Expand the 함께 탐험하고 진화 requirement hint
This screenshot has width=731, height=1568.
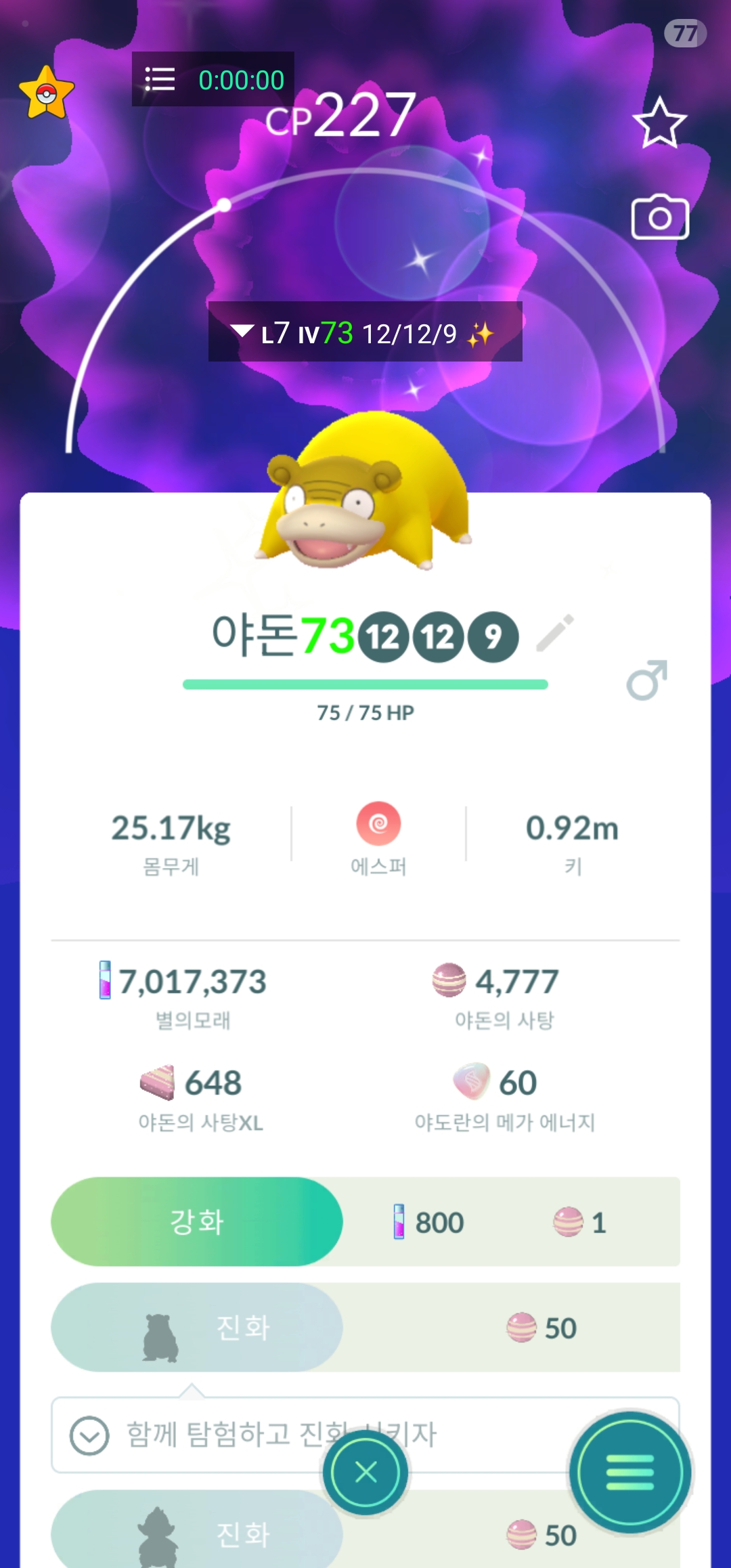[89, 1435]
